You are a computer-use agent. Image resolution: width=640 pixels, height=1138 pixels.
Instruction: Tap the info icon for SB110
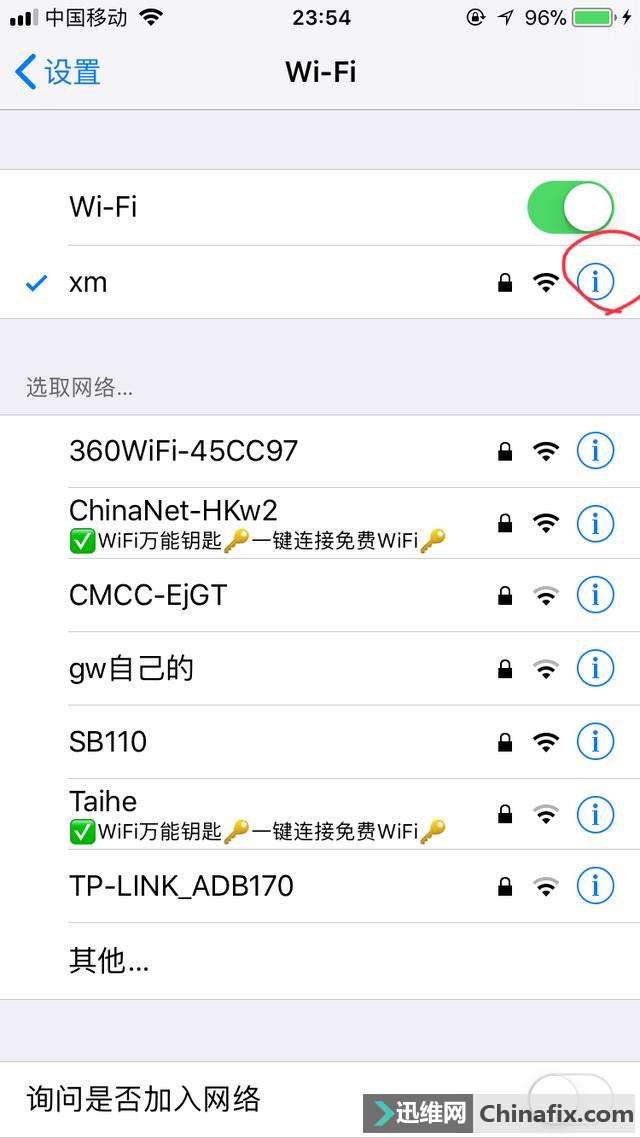595,742
